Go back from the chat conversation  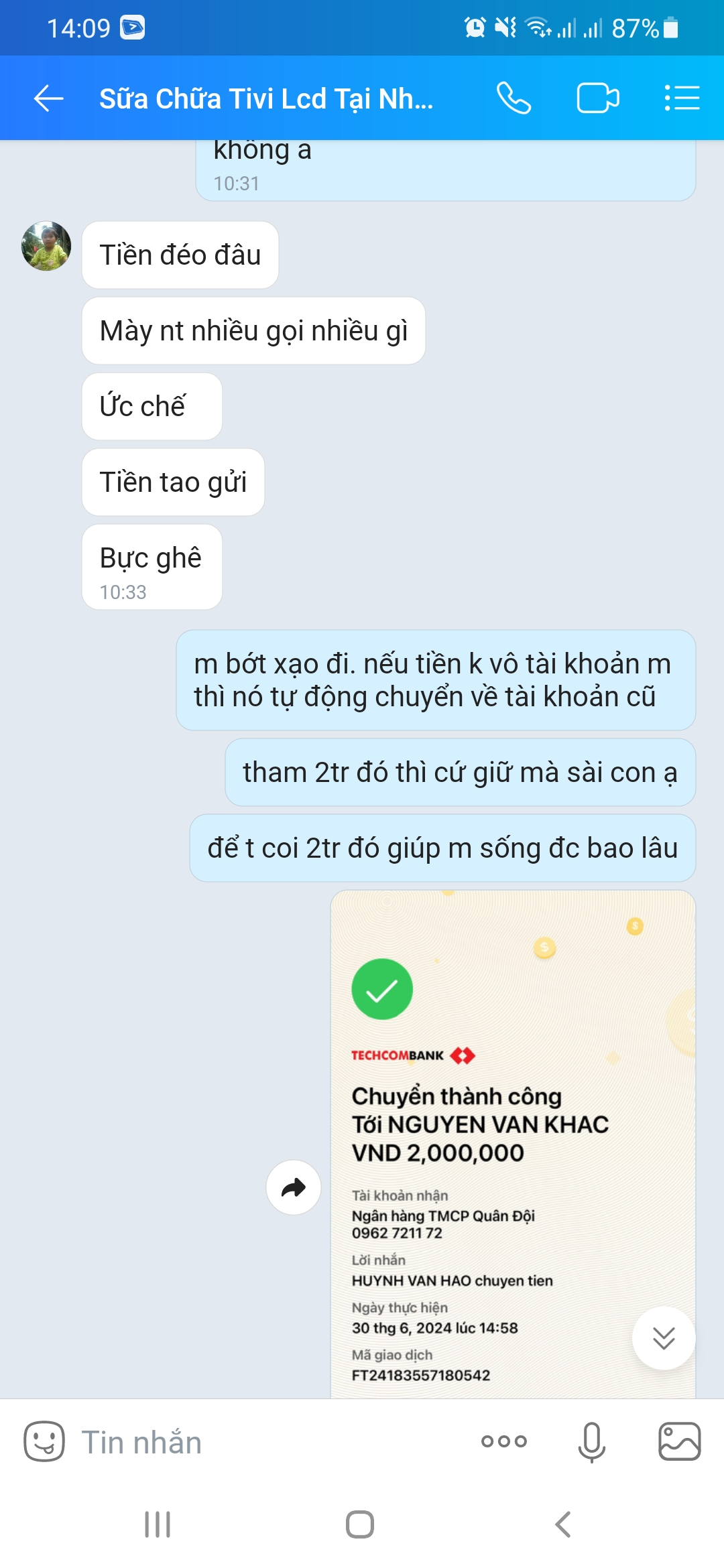(x=48, y=99)
